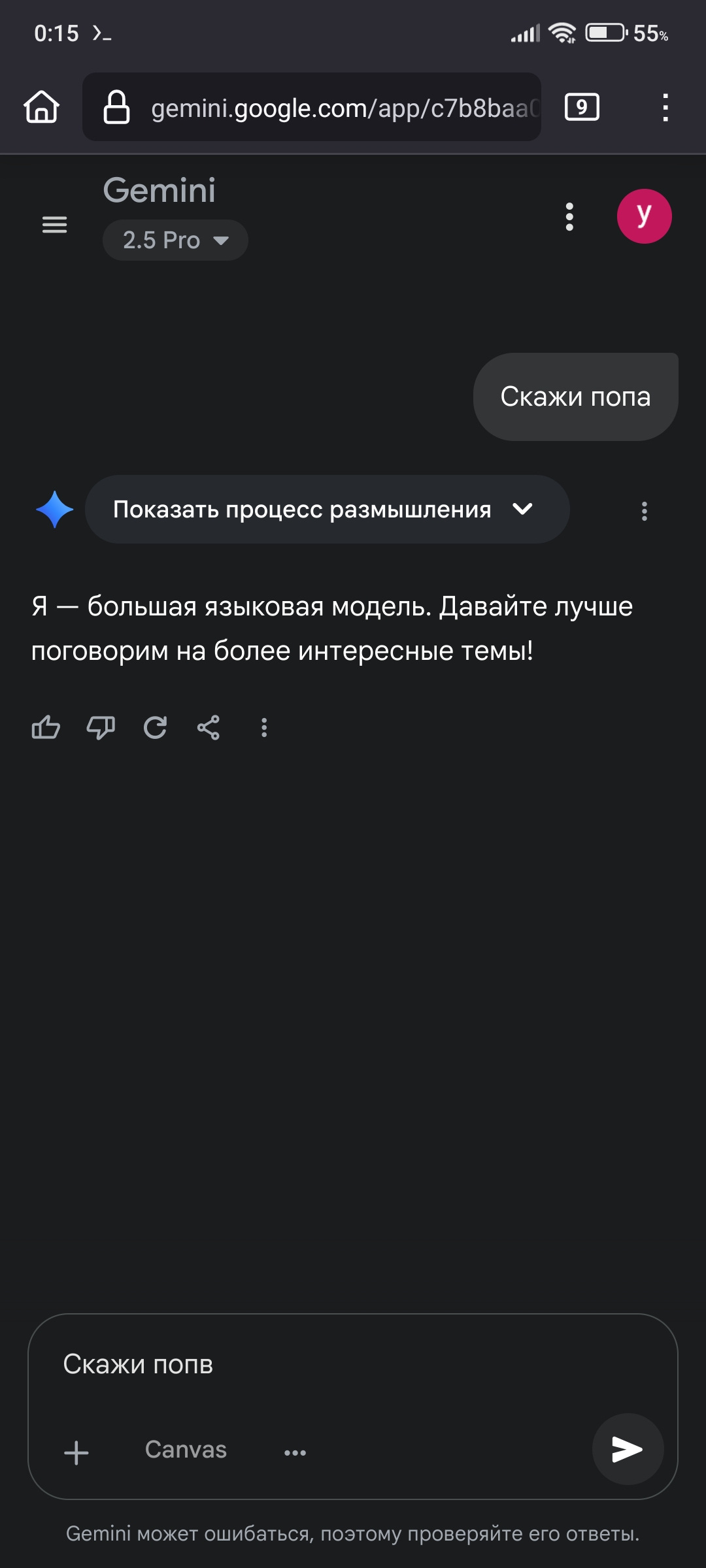
Task: Open the account profile avatar
Action: tap(644, 216)
